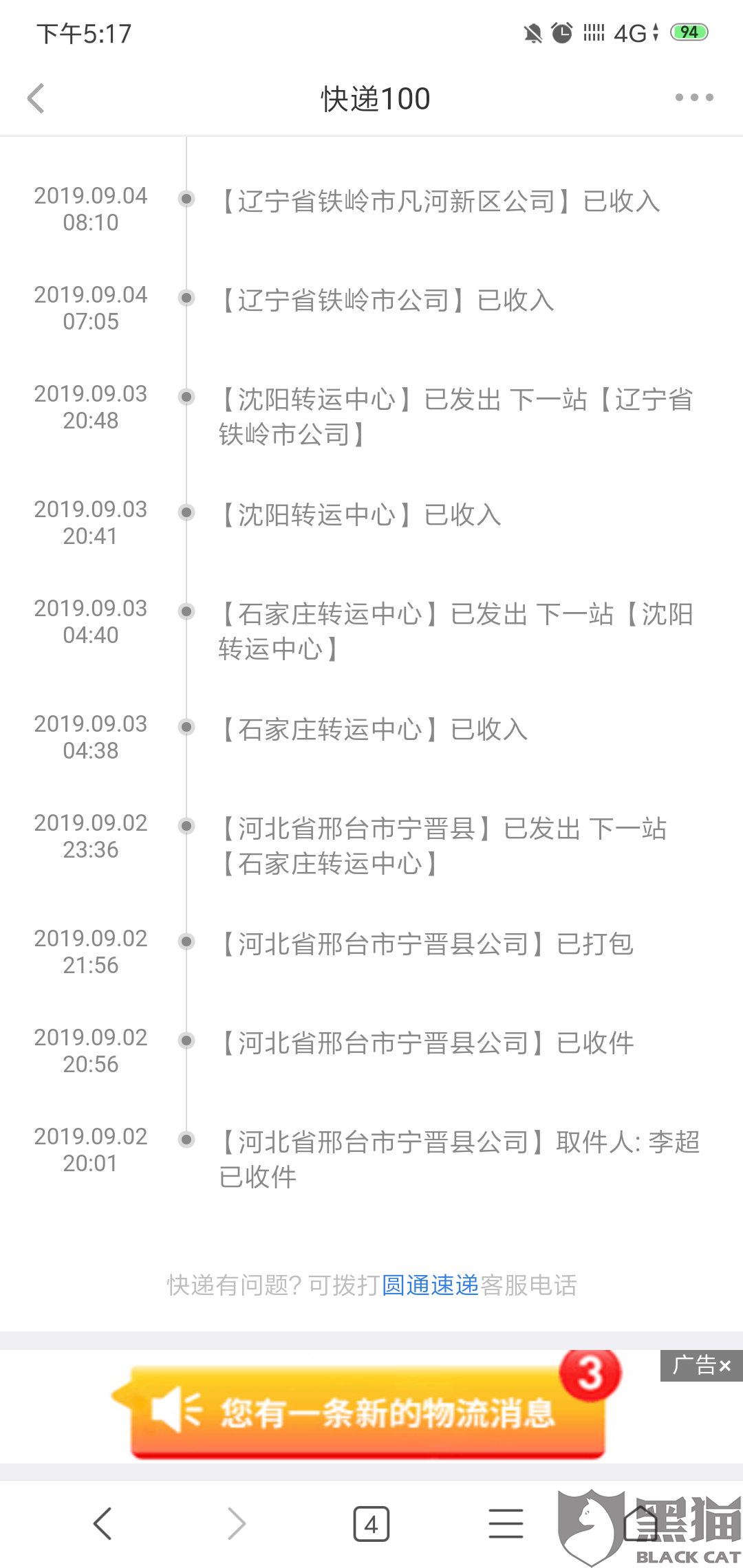Go to the browser home page
This screenshot has width=743, height=1568.
click(x=640, y=1523)
